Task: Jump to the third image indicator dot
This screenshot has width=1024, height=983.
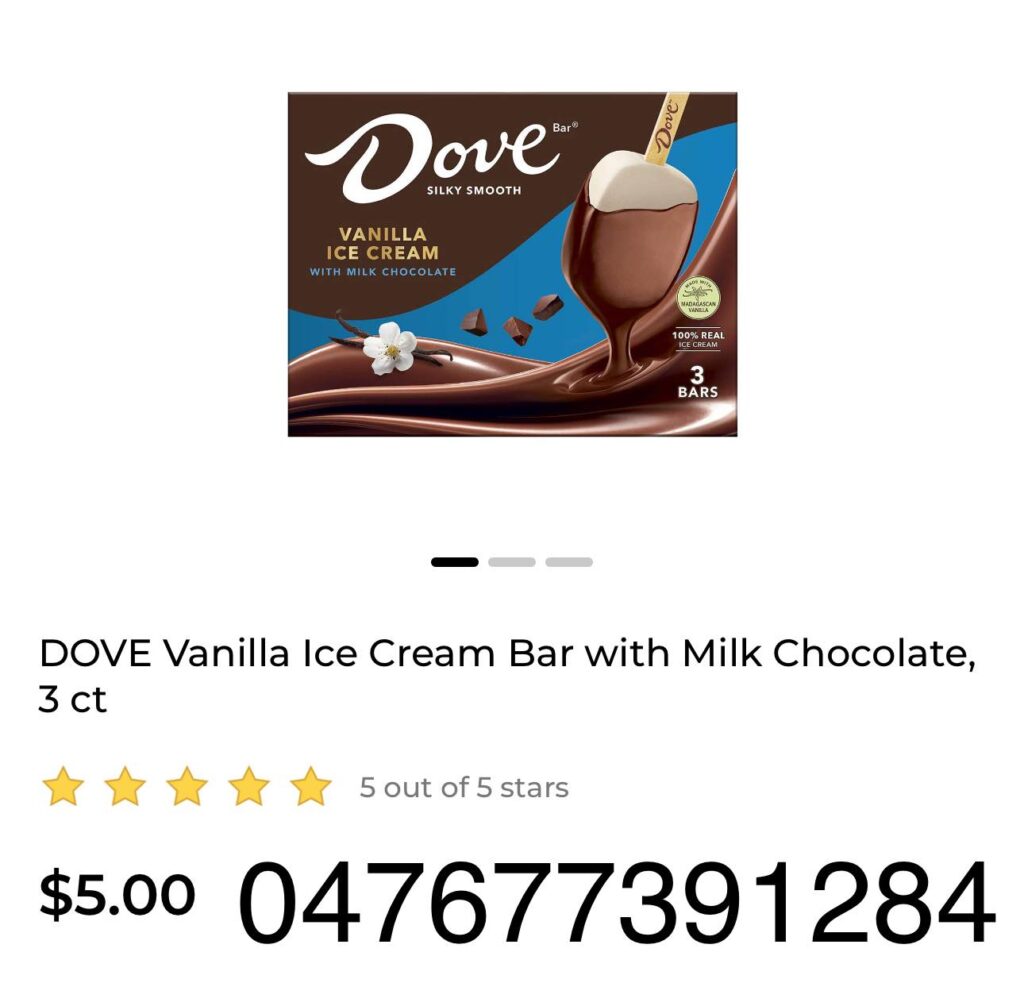Action: click(x=568, y=562)
